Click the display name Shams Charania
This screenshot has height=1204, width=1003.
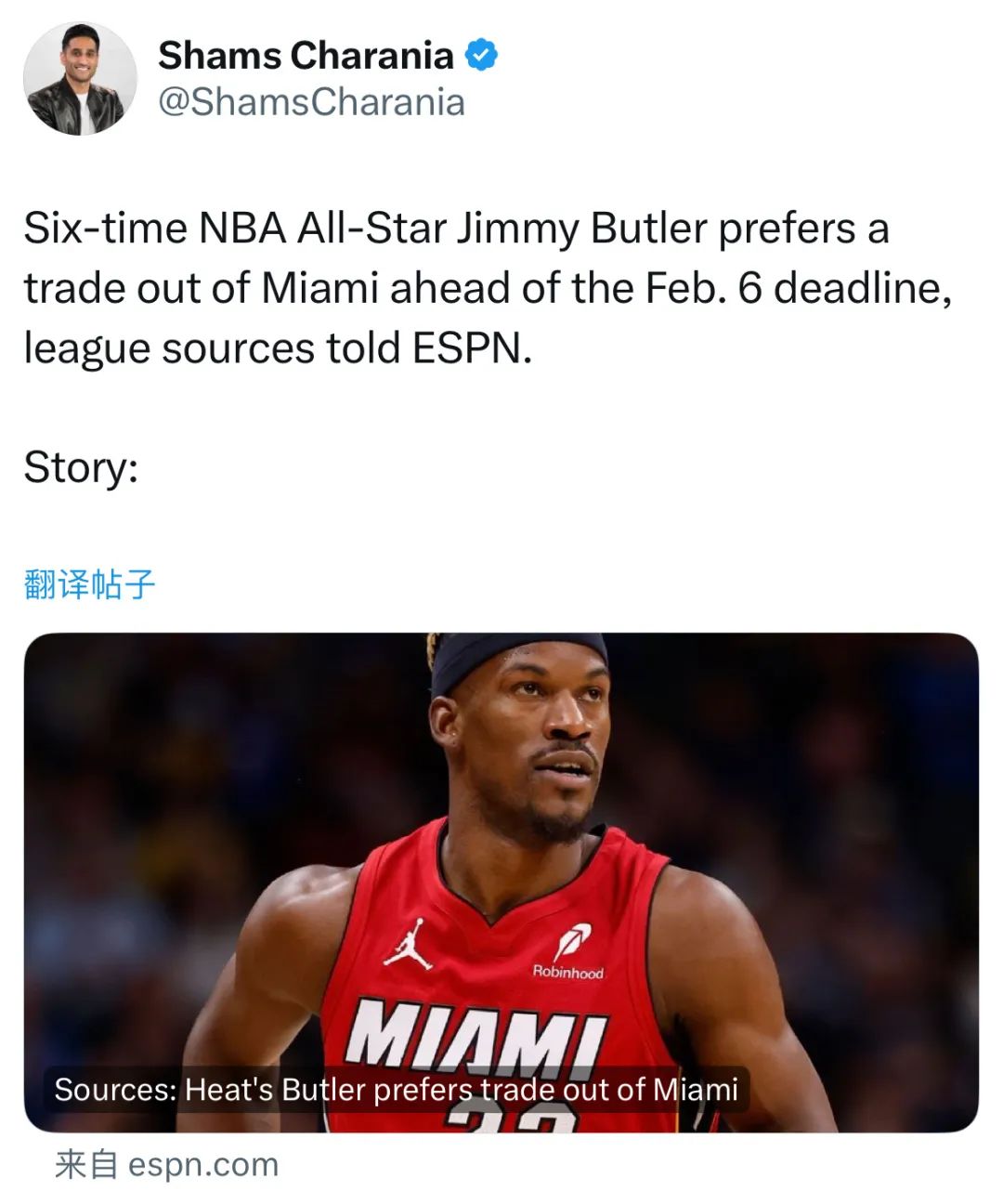click(306, 54)
